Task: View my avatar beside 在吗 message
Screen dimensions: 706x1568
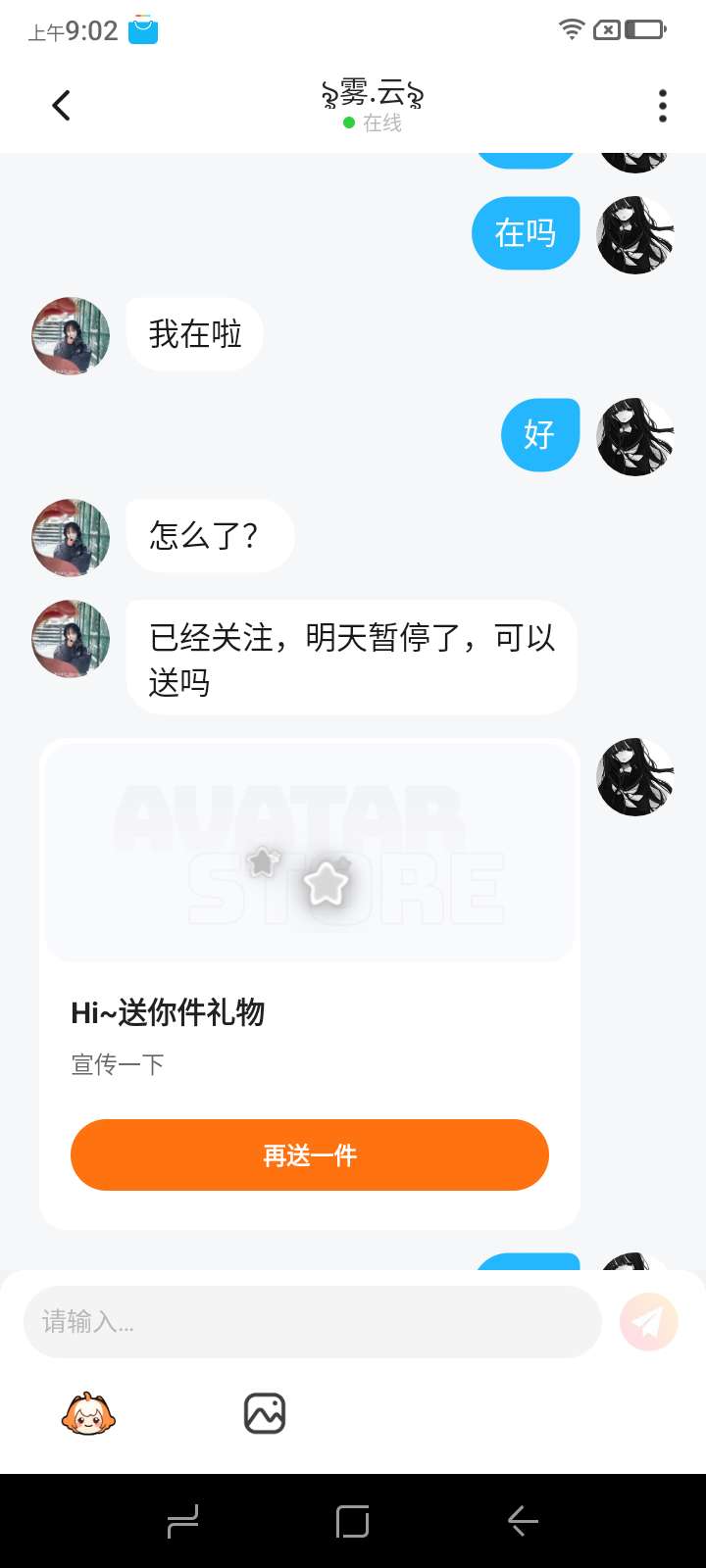Action: [x=635, y=235]
